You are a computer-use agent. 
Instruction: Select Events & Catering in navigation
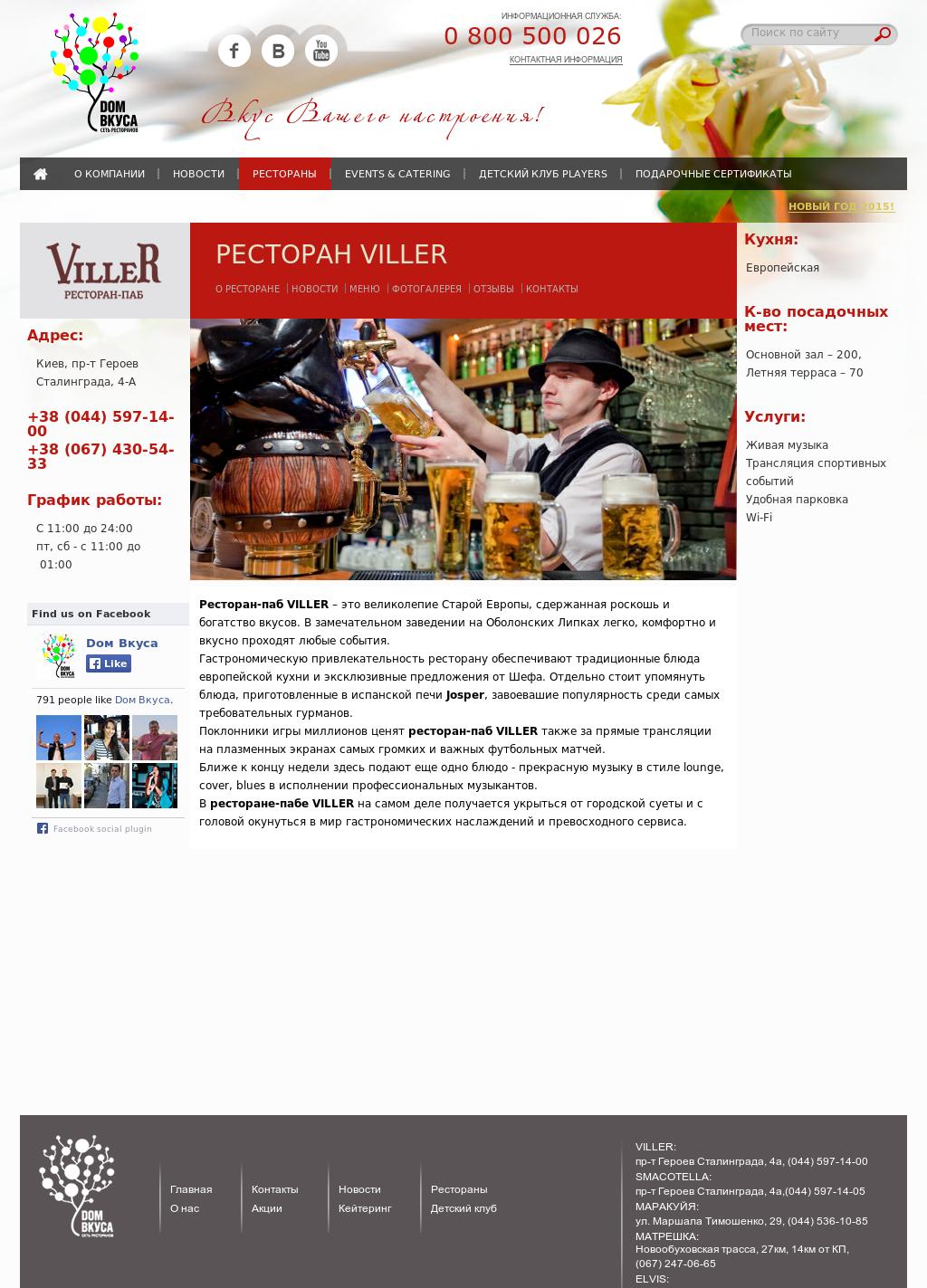[x=397, y=174]
